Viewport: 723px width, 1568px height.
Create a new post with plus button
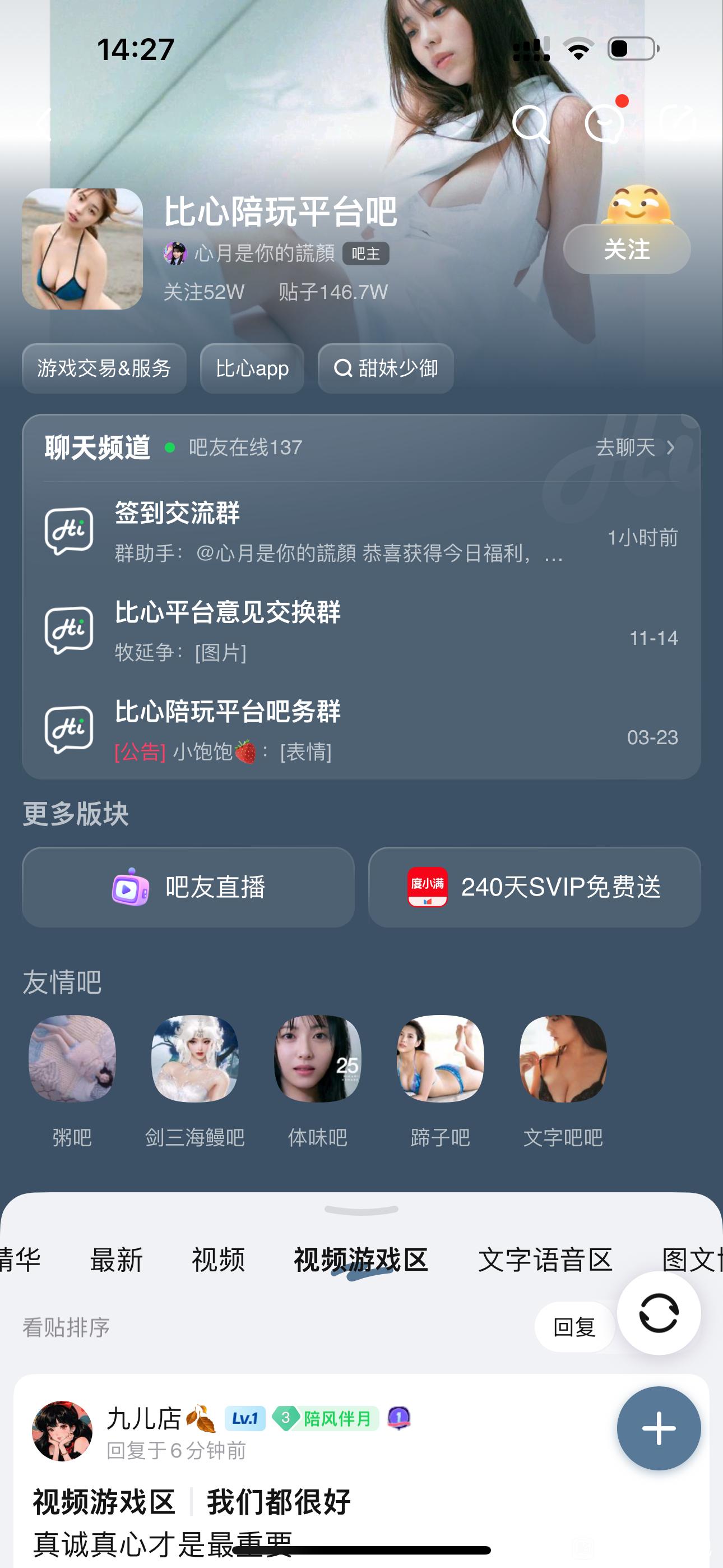[x=659, y=1428]
